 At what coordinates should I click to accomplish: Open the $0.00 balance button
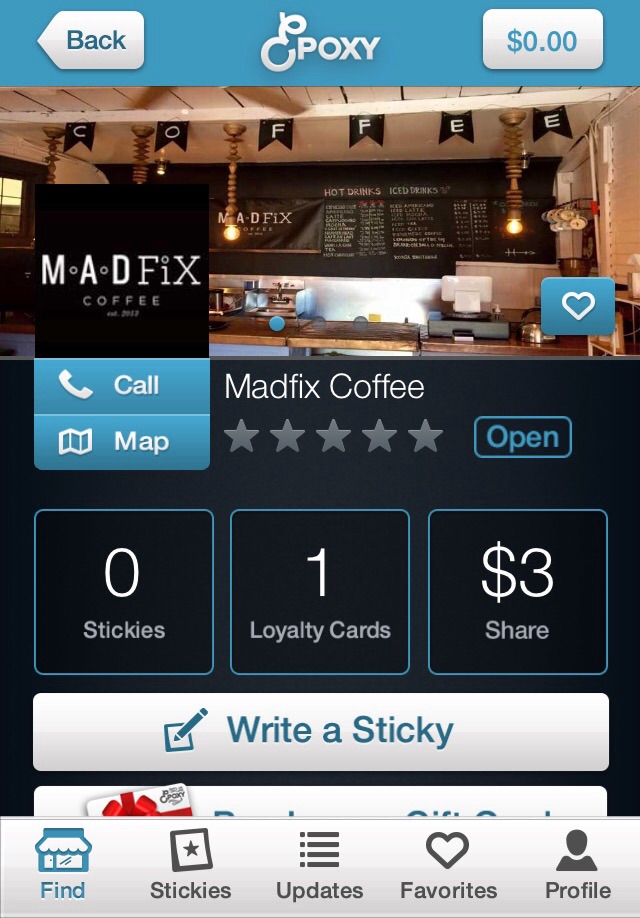click(542, 41)
